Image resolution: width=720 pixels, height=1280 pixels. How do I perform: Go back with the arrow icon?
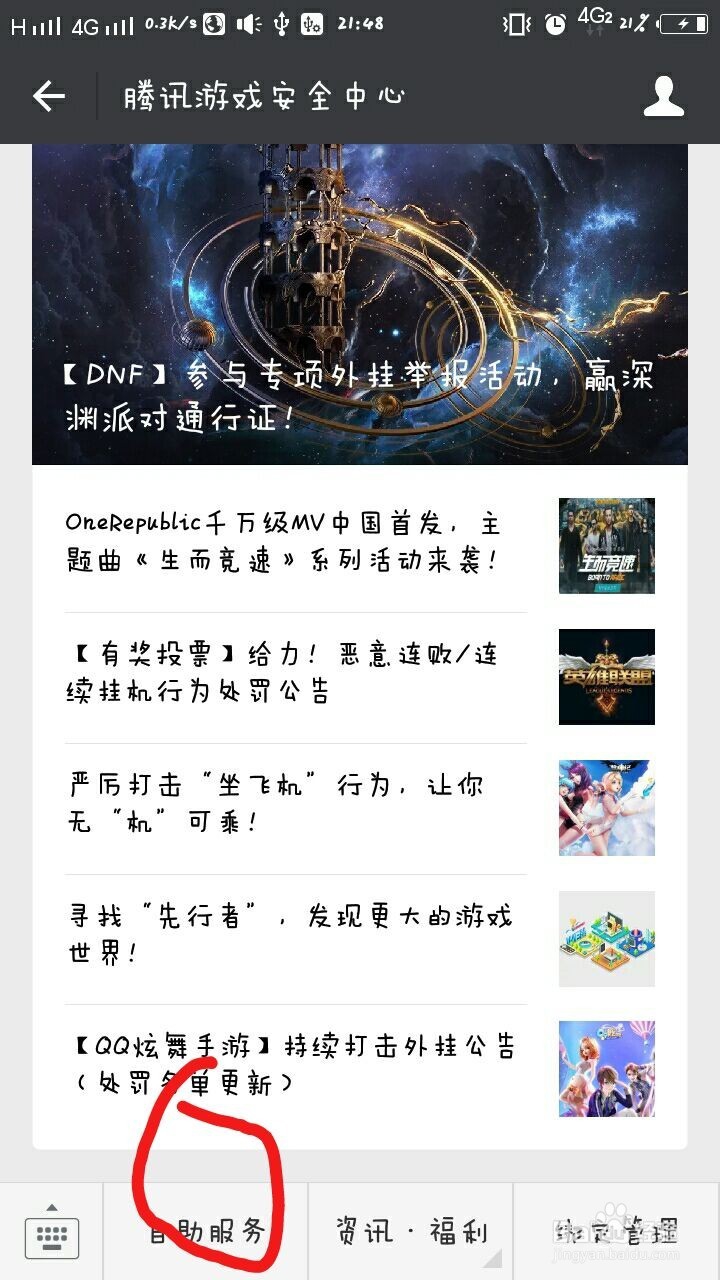point(48,96)
